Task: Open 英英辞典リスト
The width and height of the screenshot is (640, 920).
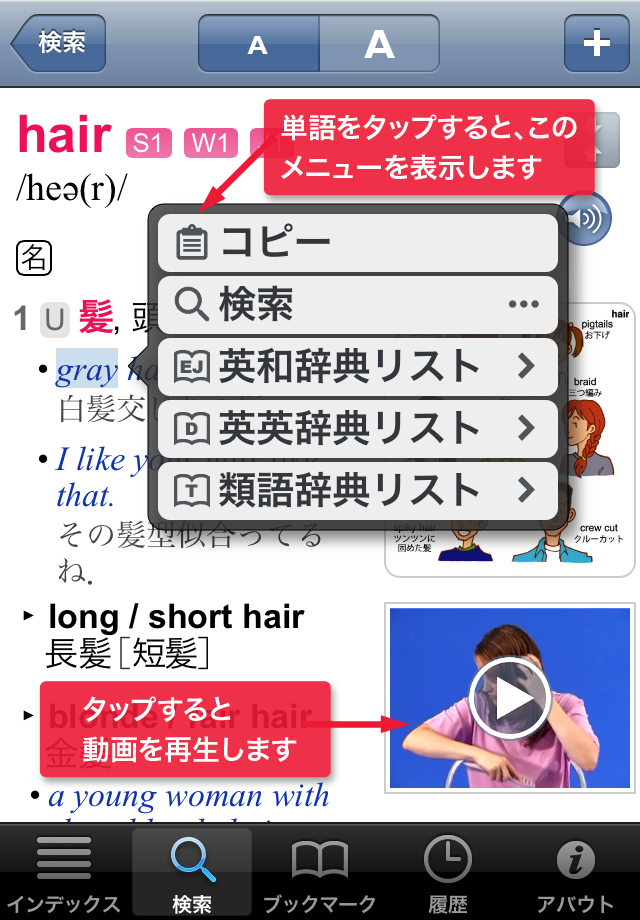Action: point(355,429)
